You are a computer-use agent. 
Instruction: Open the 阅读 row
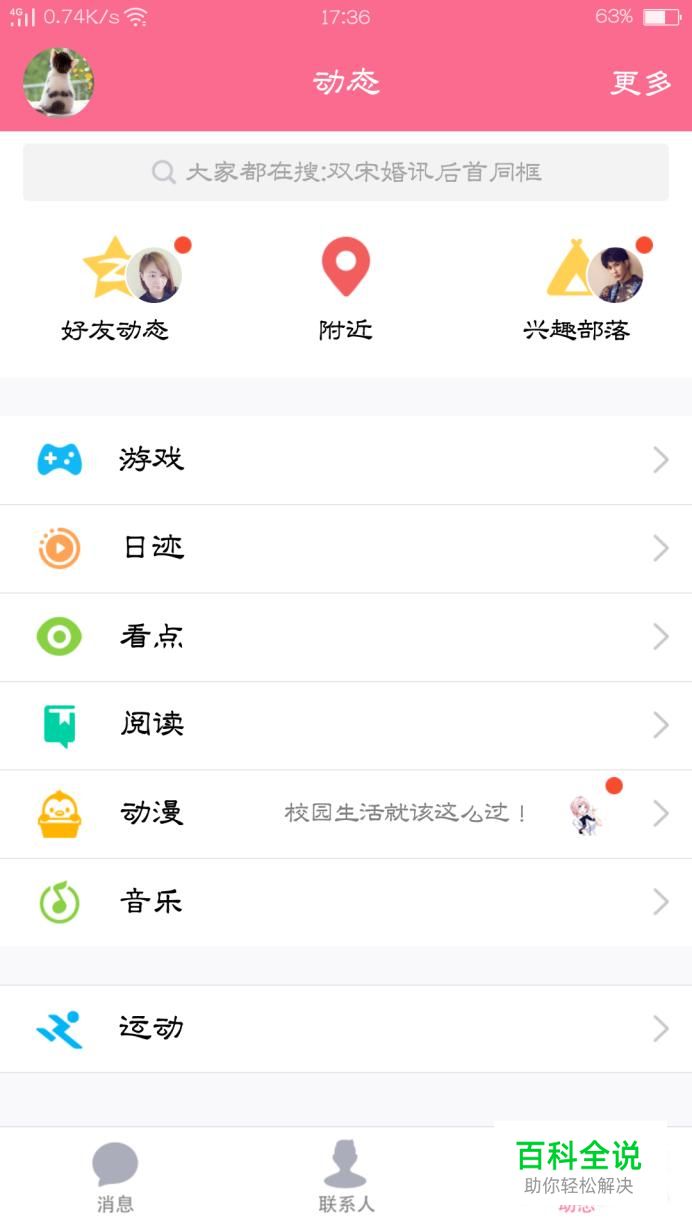[346, 725]
